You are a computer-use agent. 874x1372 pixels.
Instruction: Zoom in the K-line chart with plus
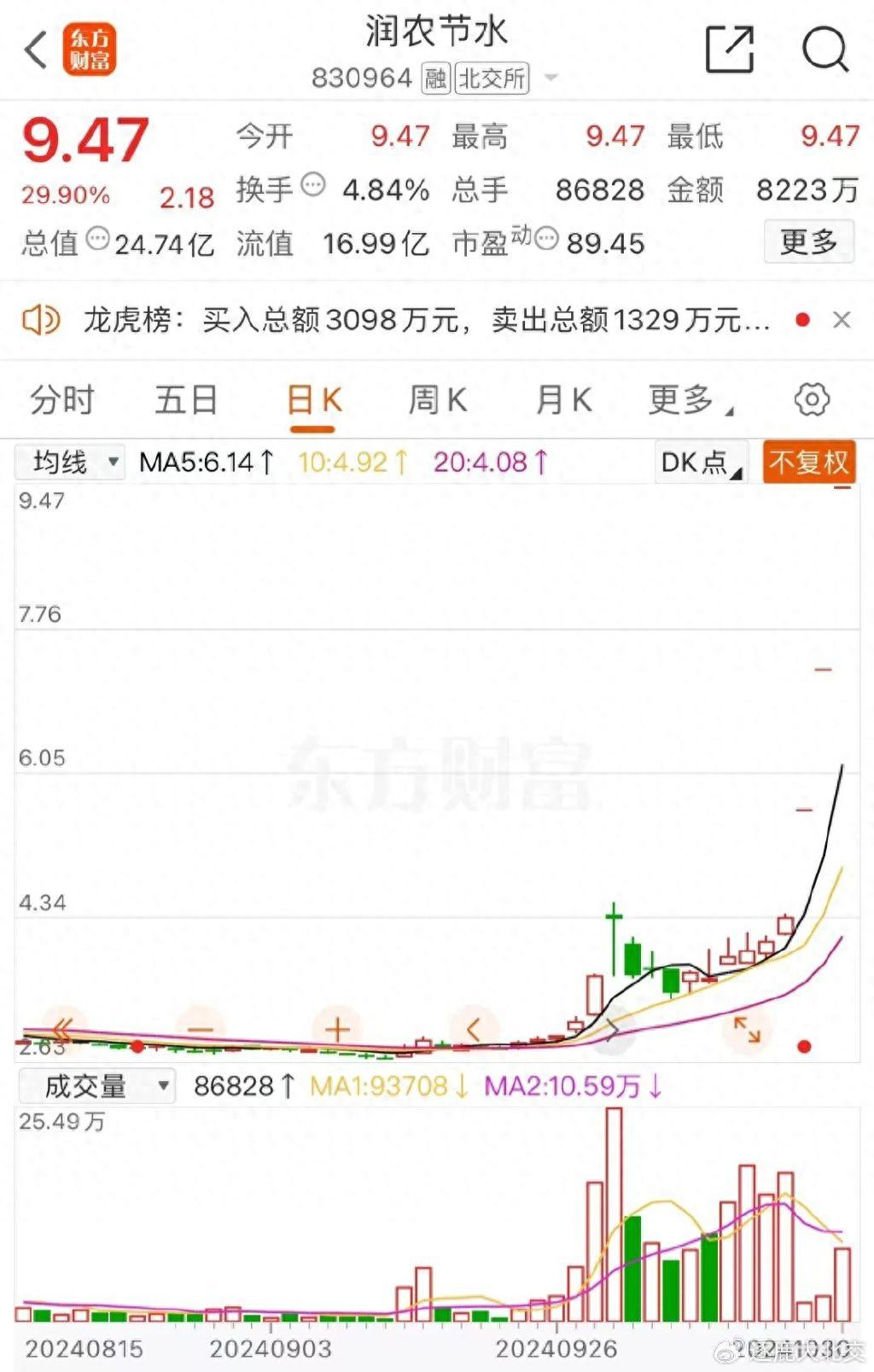point(337,1029)
